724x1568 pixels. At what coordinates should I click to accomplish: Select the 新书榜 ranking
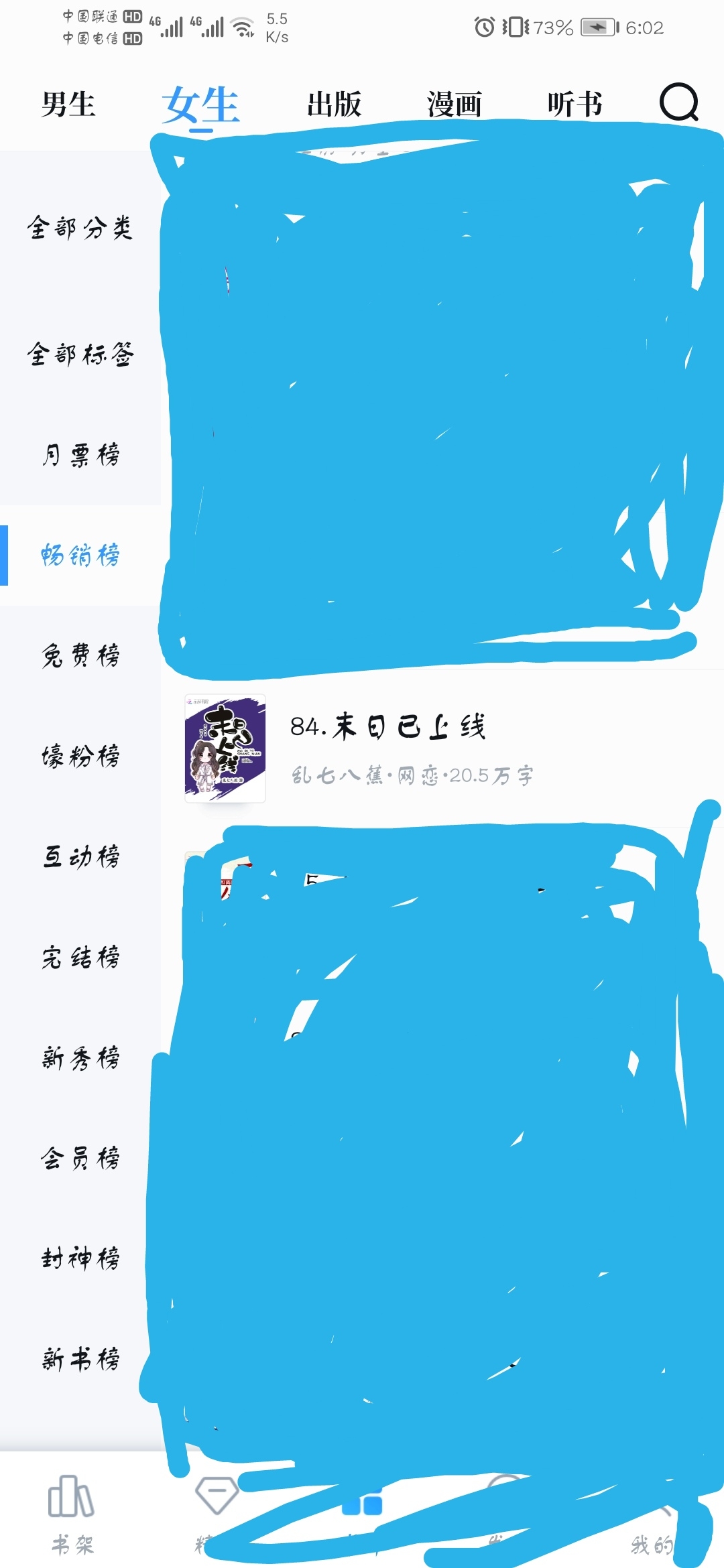pos(80,1359)
